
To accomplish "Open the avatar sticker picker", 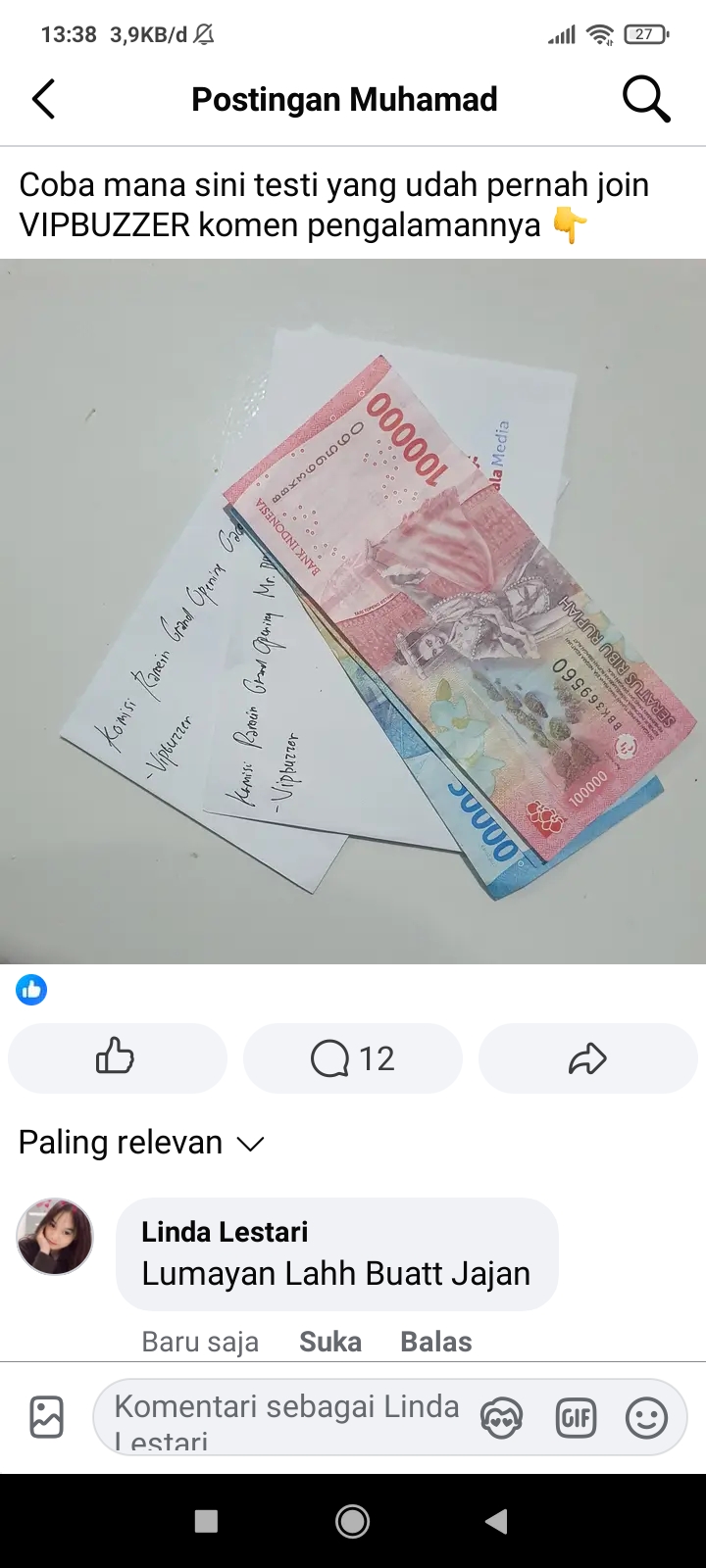I will [x=502, y=1418].
